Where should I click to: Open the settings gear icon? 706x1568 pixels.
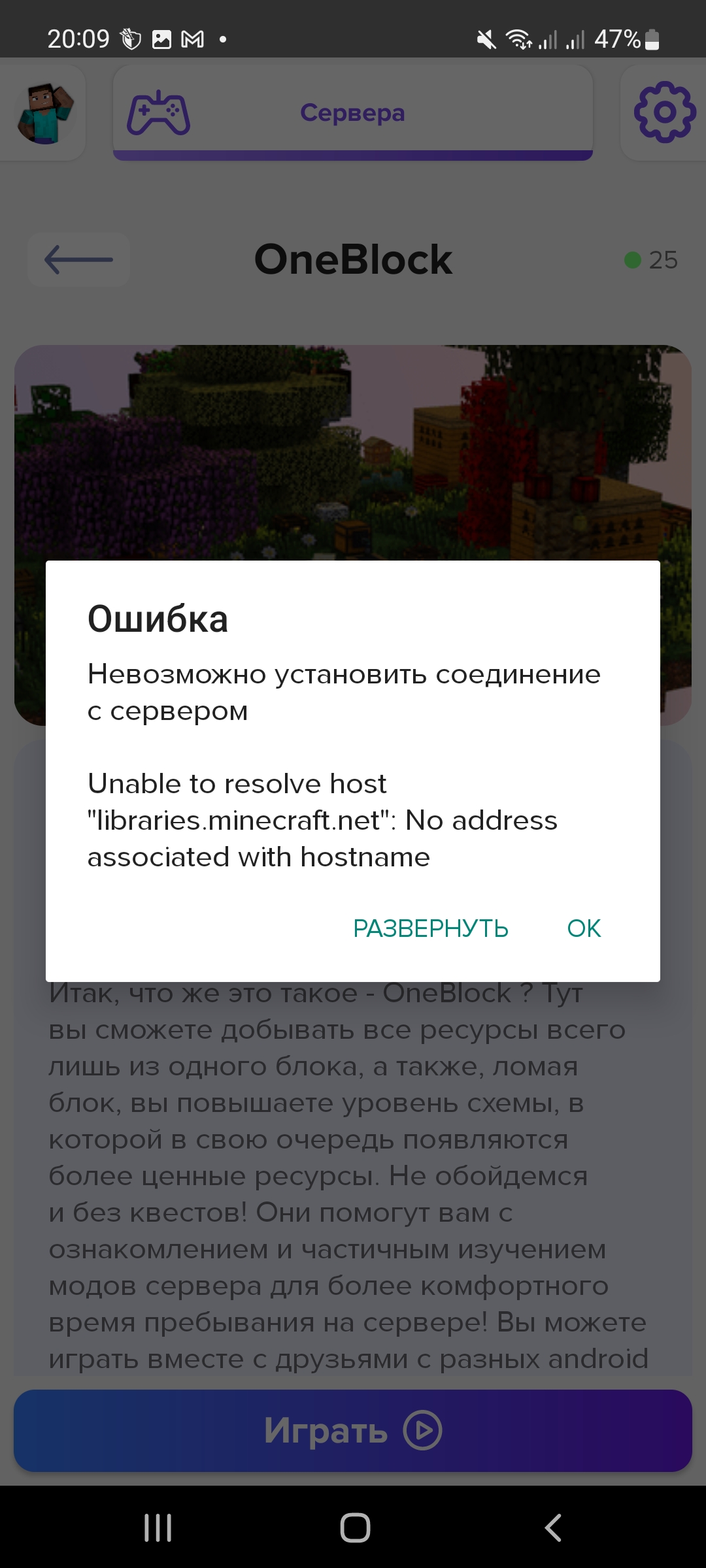tap(664, 112)
